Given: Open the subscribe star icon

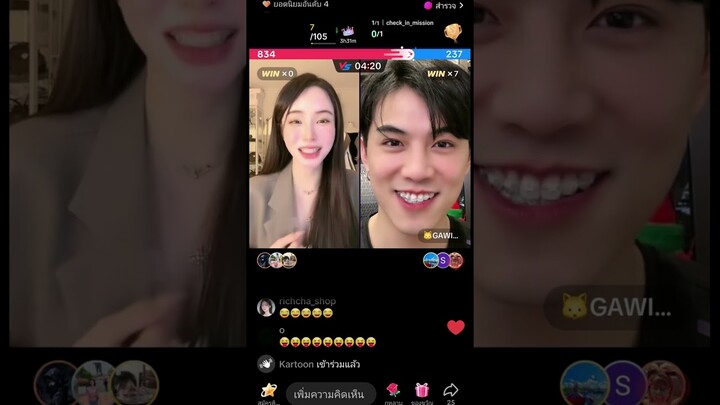Looking at the screenshot, I should click(x=268, y=390).
